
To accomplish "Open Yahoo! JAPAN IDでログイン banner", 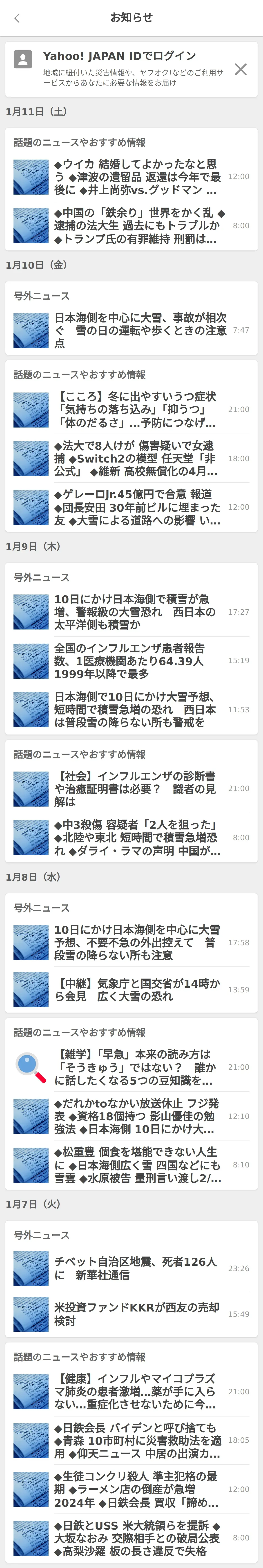I will click(122, 68).
